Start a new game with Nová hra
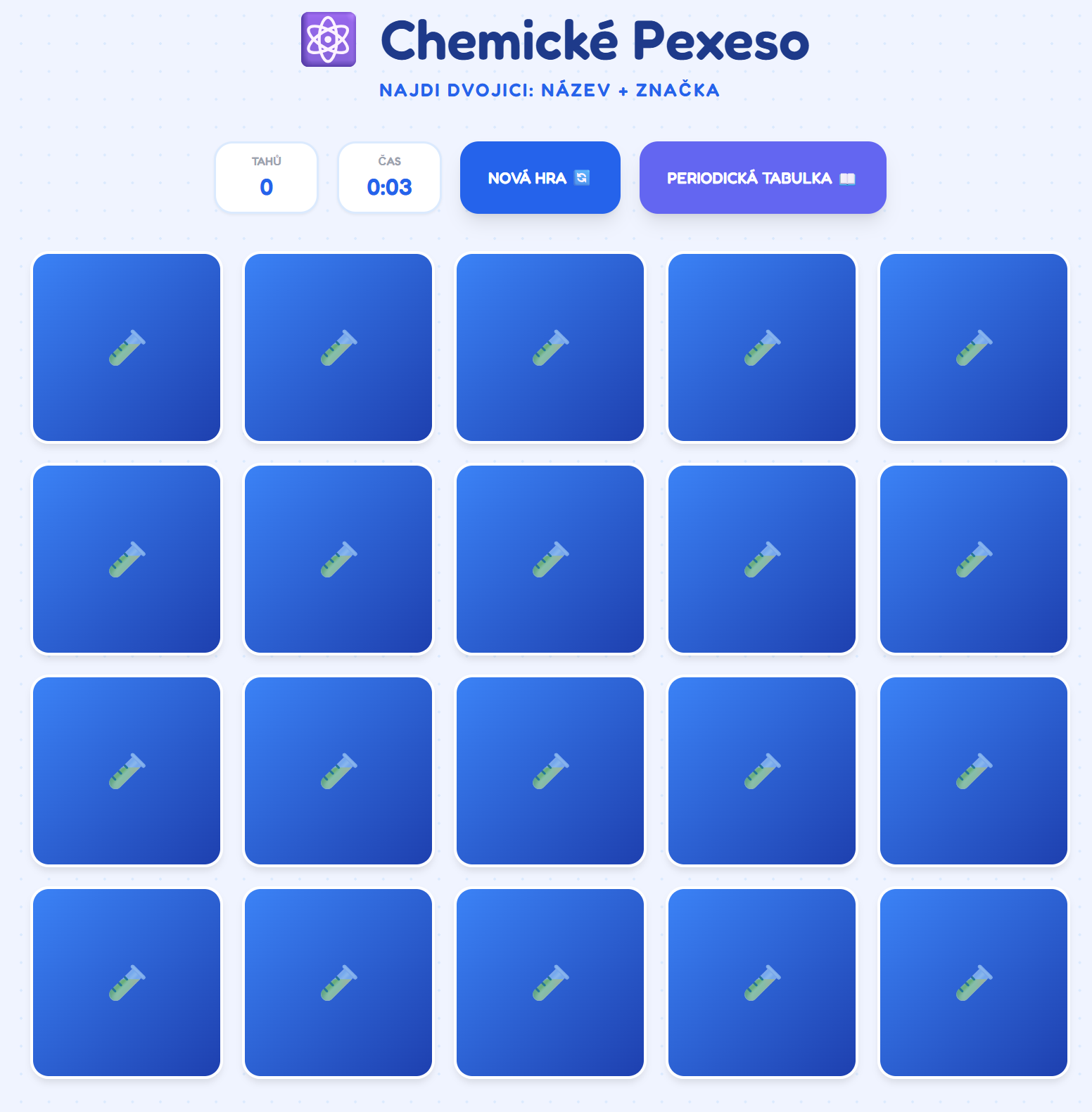This screenshot has width=1092, height=1112. [x=540, y=178]
